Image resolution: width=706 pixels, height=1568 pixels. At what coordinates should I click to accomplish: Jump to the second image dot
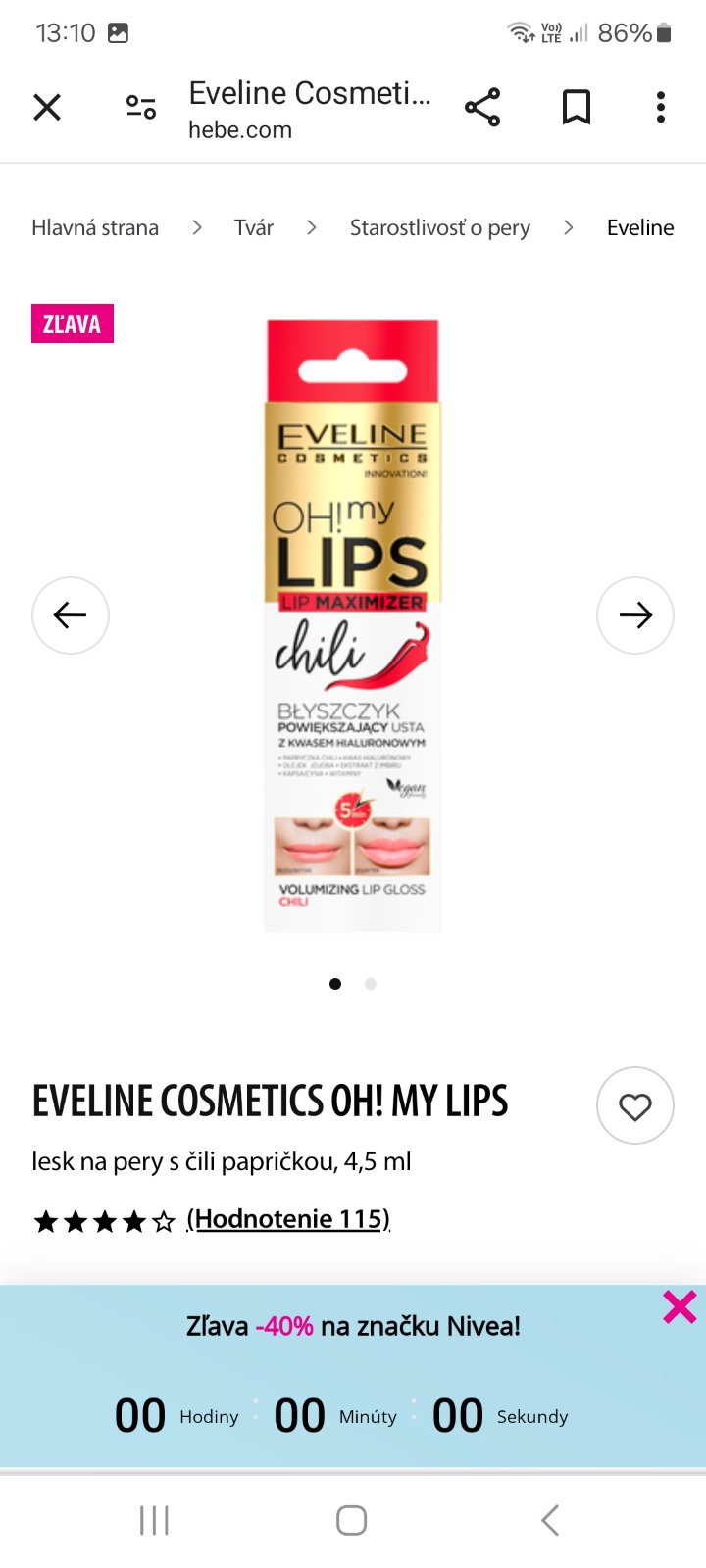tap(371, 984)
